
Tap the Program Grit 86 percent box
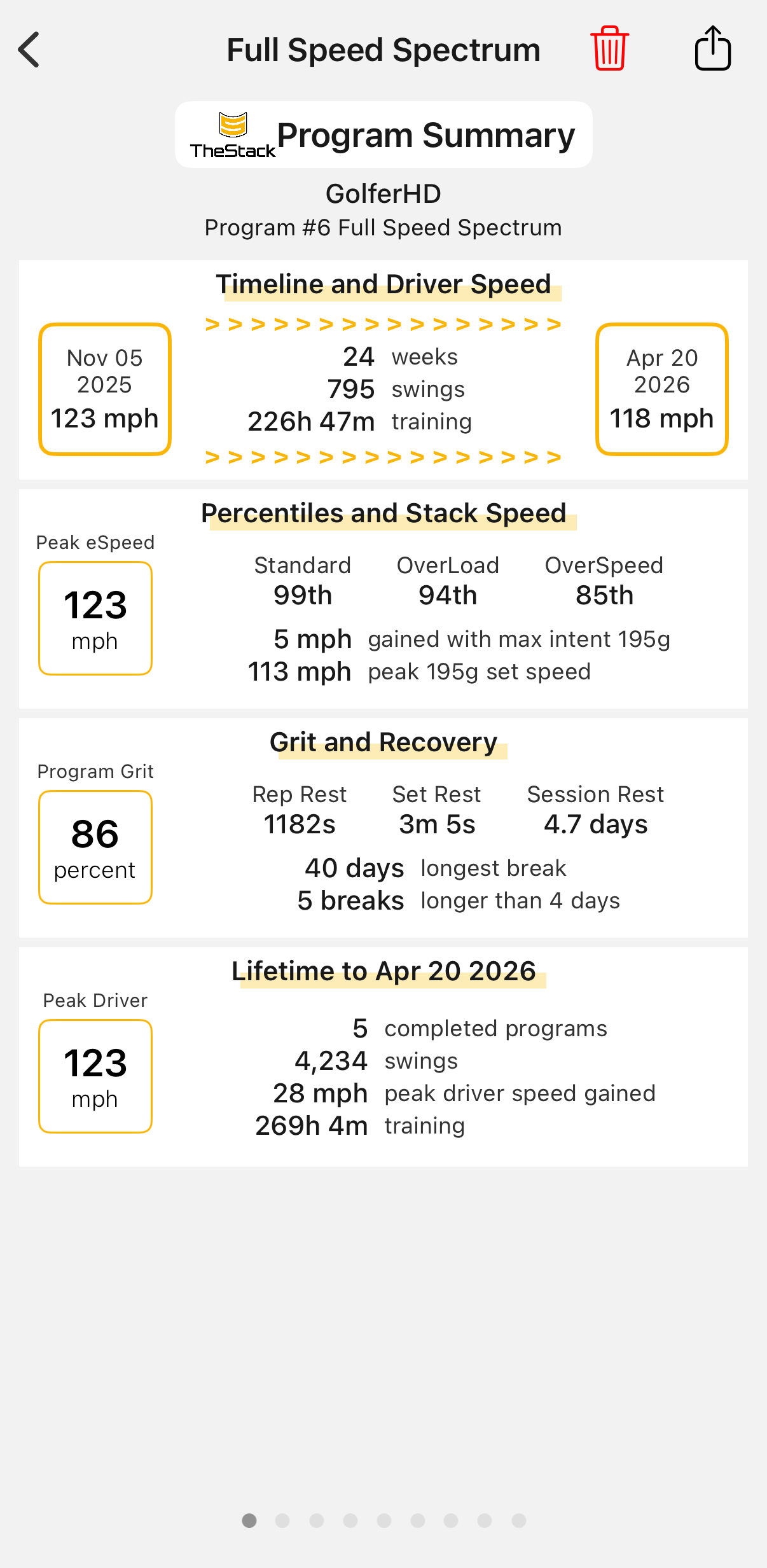(95, 846)
